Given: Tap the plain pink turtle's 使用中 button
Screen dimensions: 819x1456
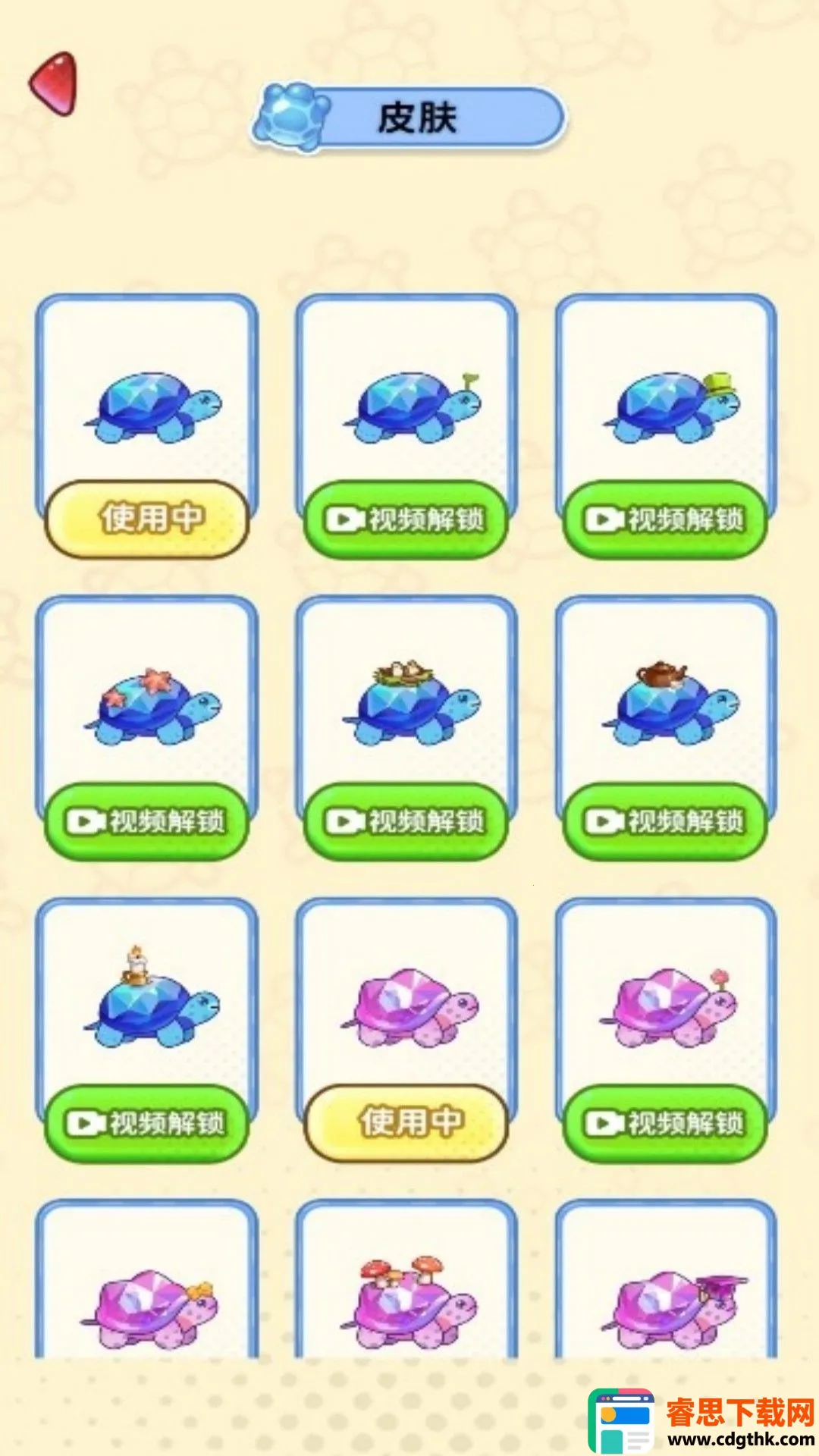Looking at the screenshot, I should 406,1123.
